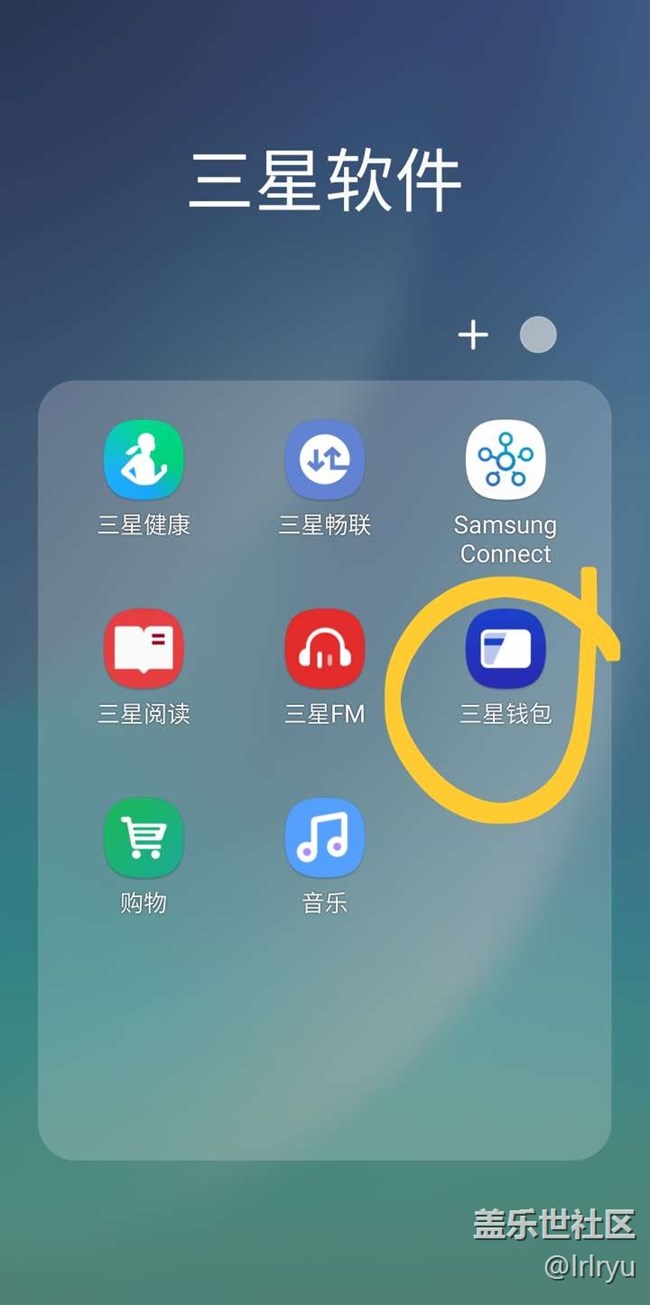Tap the plus to add apps
Viewport: 650px width, 1305px height.
click(x=473, y=335)
